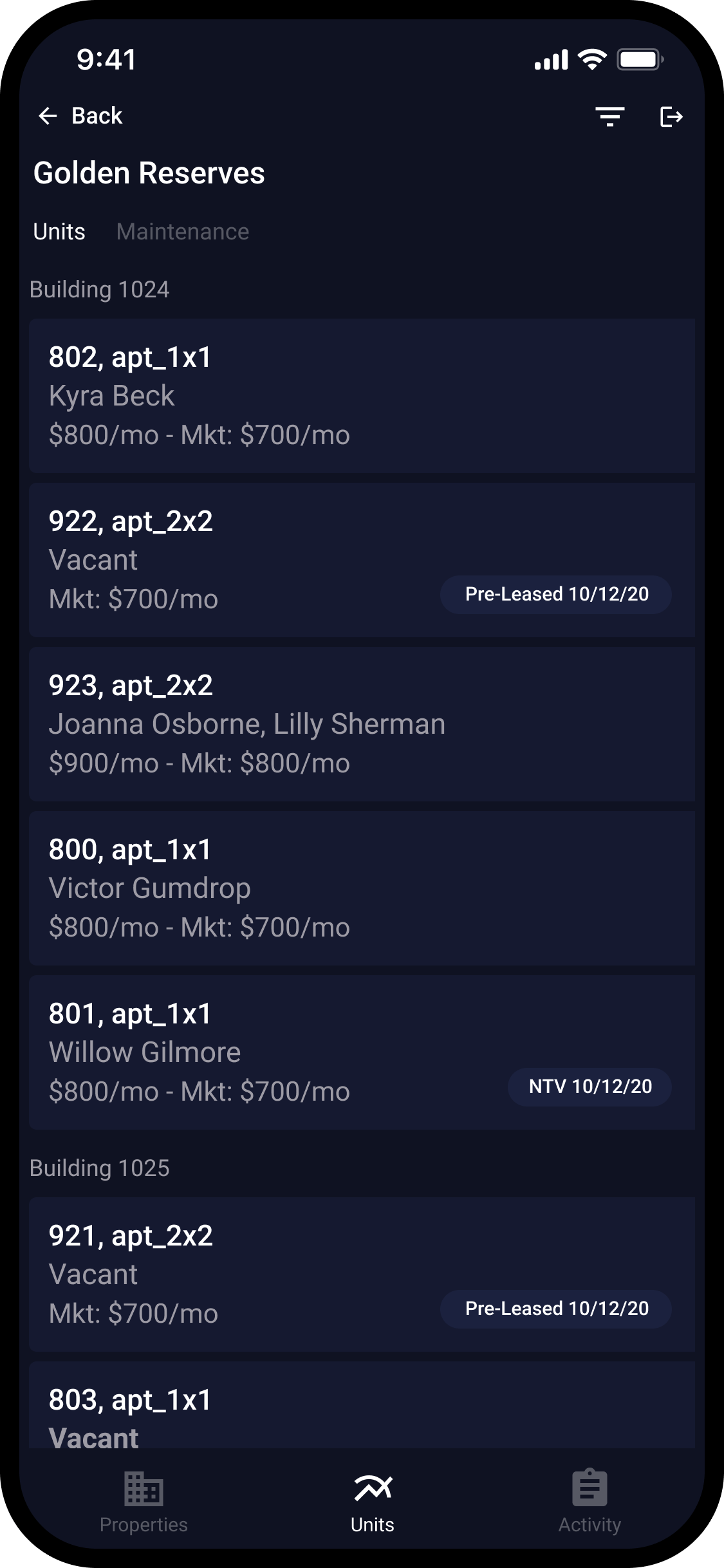Open unit 923 with Joanna Osborne

point(362,724)
